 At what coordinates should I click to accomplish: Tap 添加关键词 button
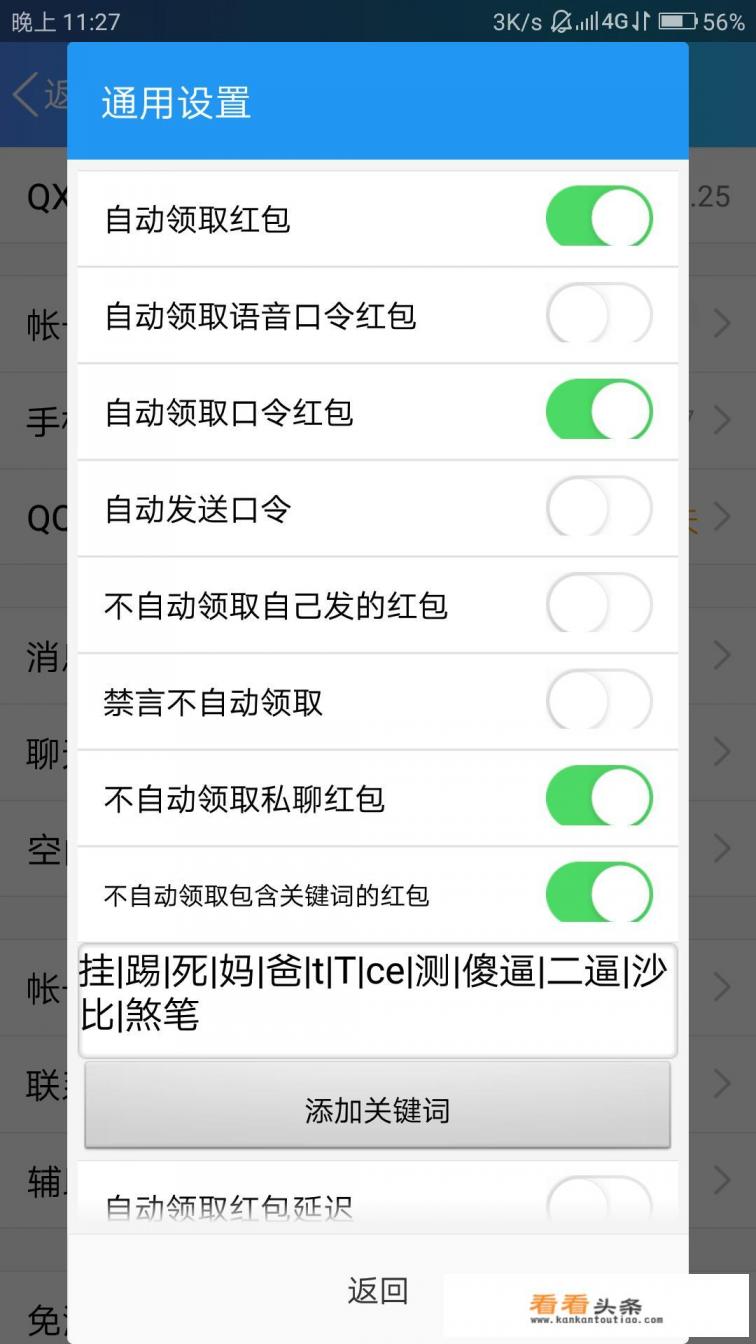point(377,1109)
